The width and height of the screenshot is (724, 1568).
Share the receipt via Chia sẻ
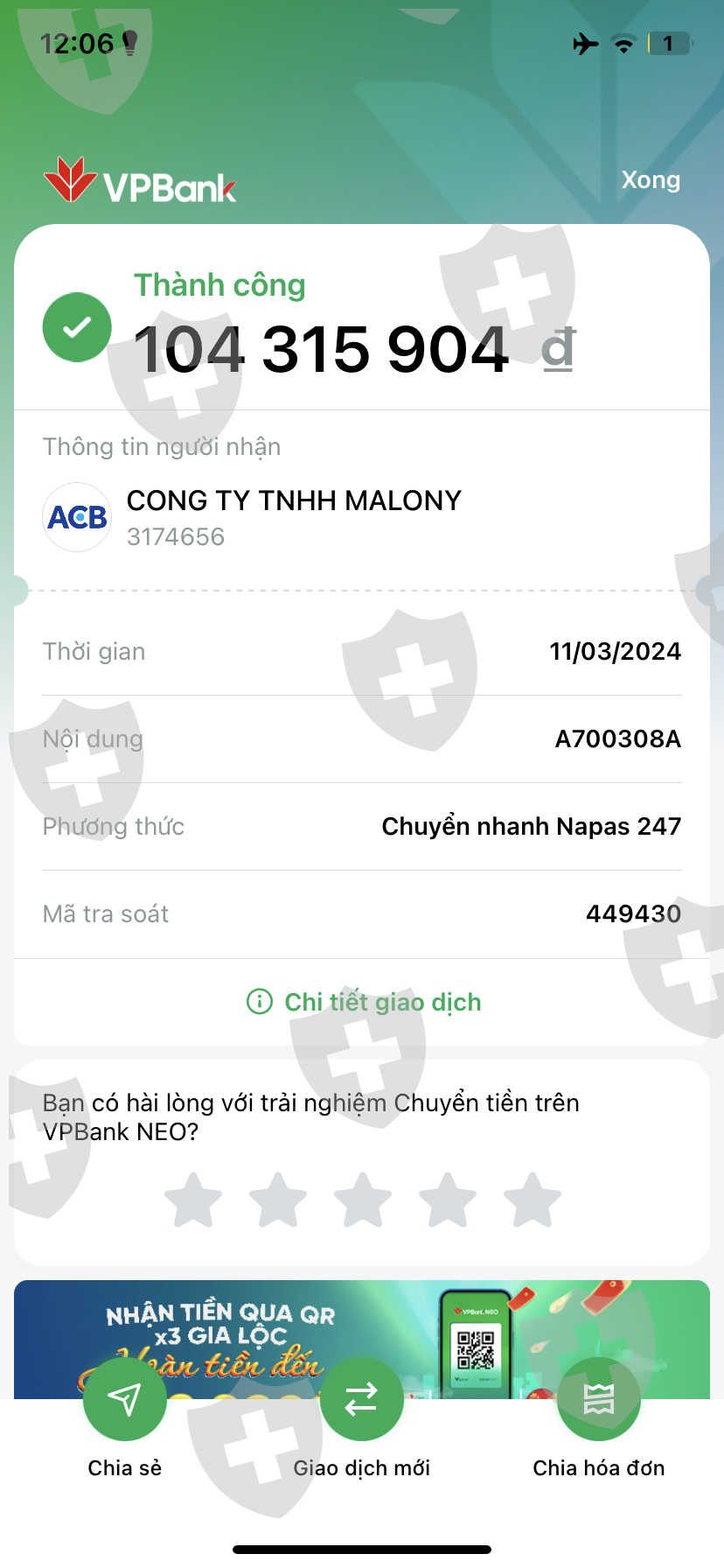pos(124,1417)
